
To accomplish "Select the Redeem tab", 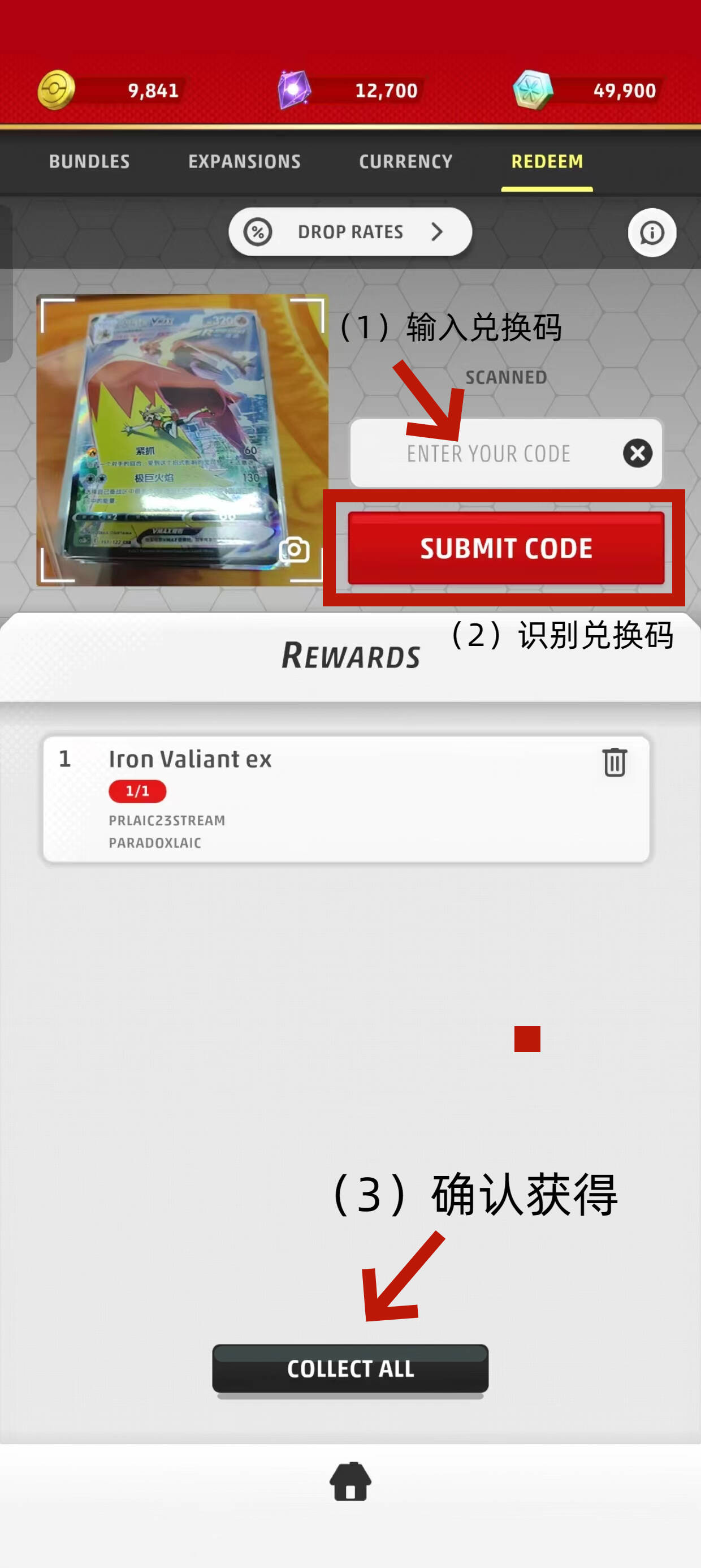I will 547,161.
